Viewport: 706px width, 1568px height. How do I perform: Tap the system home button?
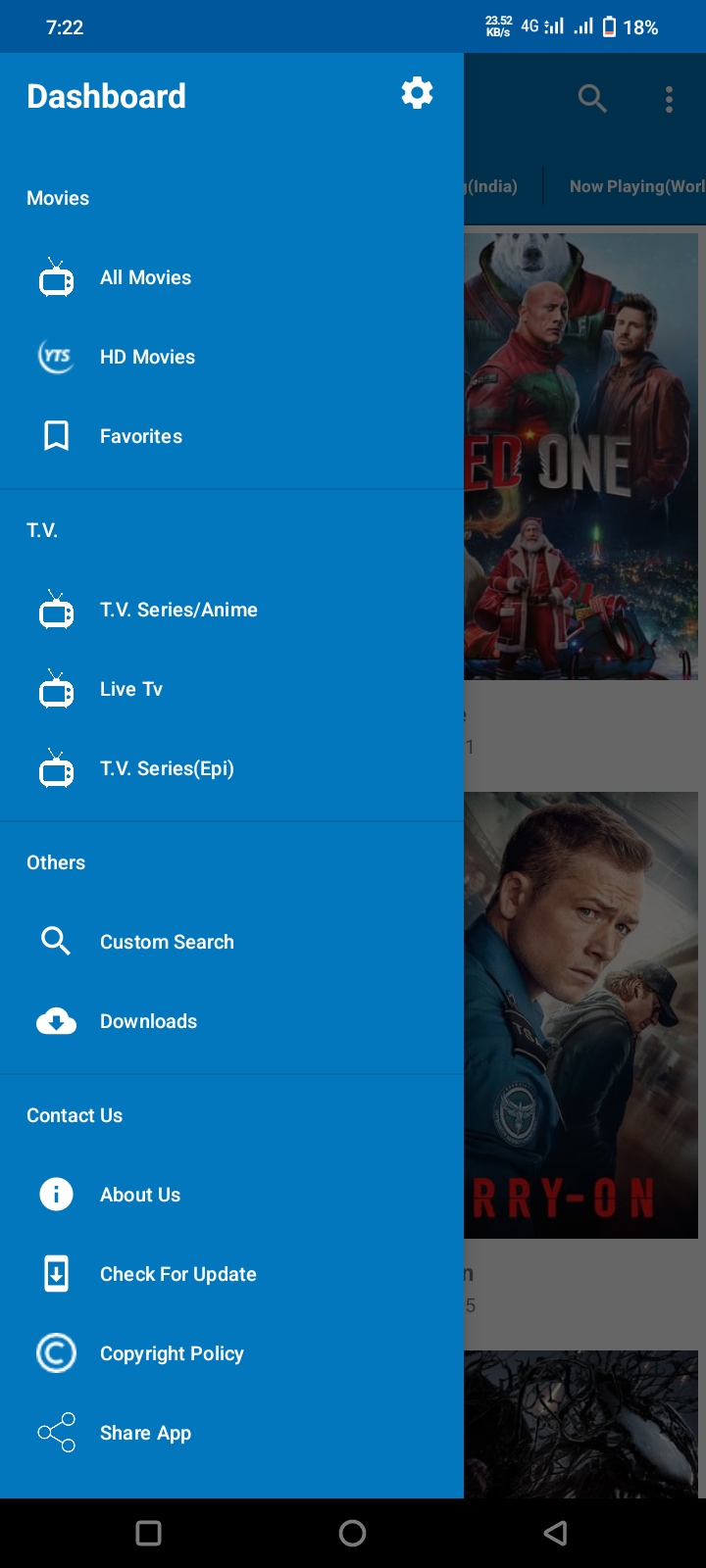coord(352,1533)
